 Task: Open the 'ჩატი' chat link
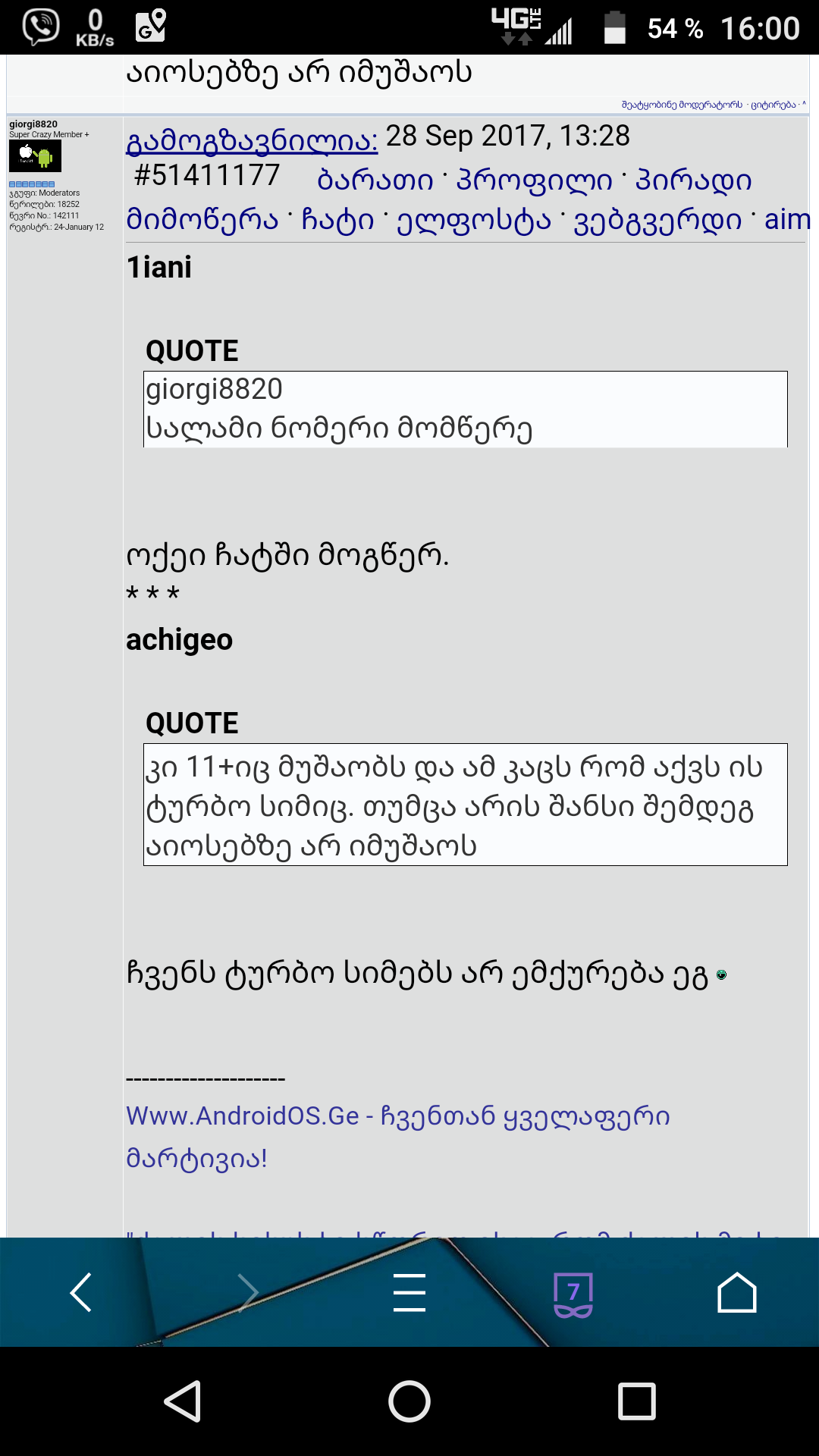click(337, 220)
